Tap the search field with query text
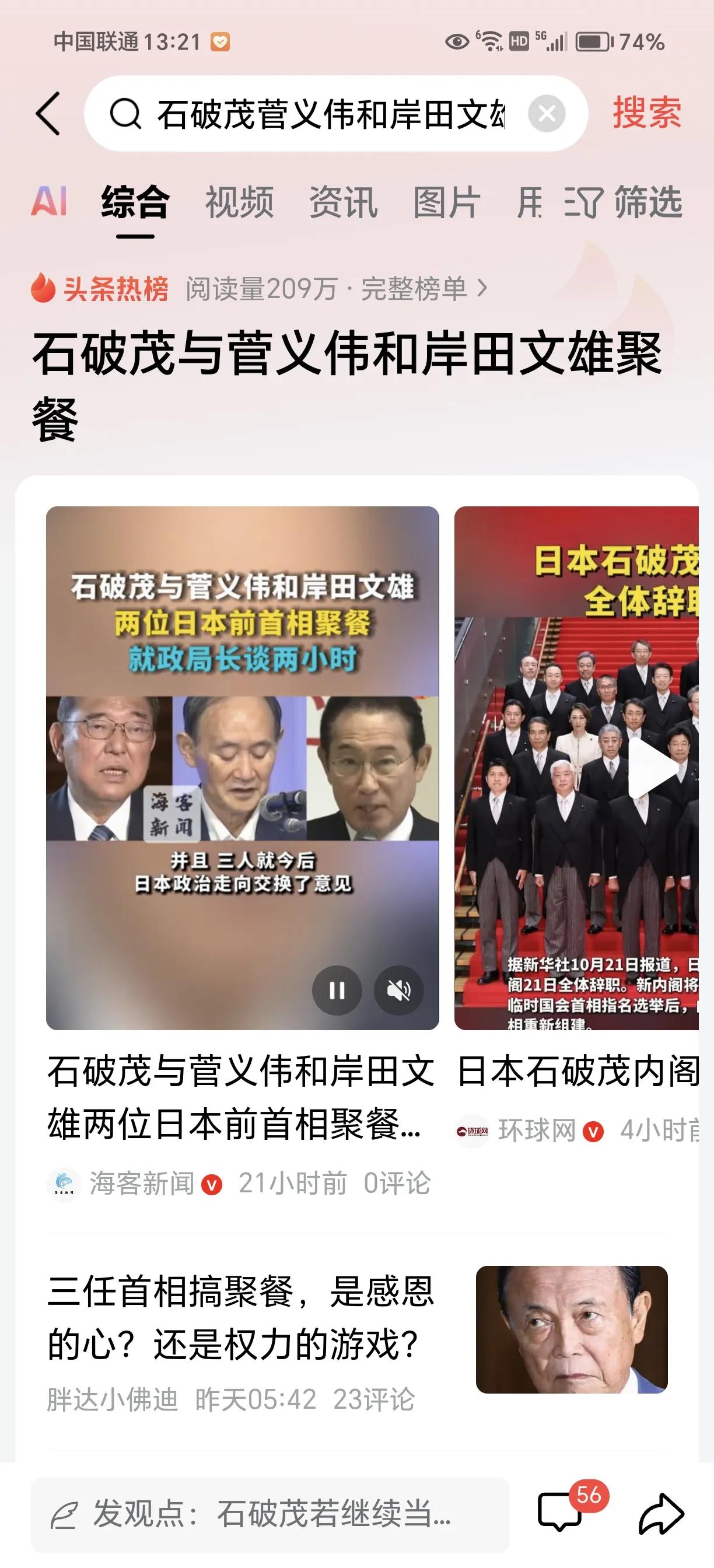Image resolution: width=714 pixels, height=1568 pixels. coord(328,114)
